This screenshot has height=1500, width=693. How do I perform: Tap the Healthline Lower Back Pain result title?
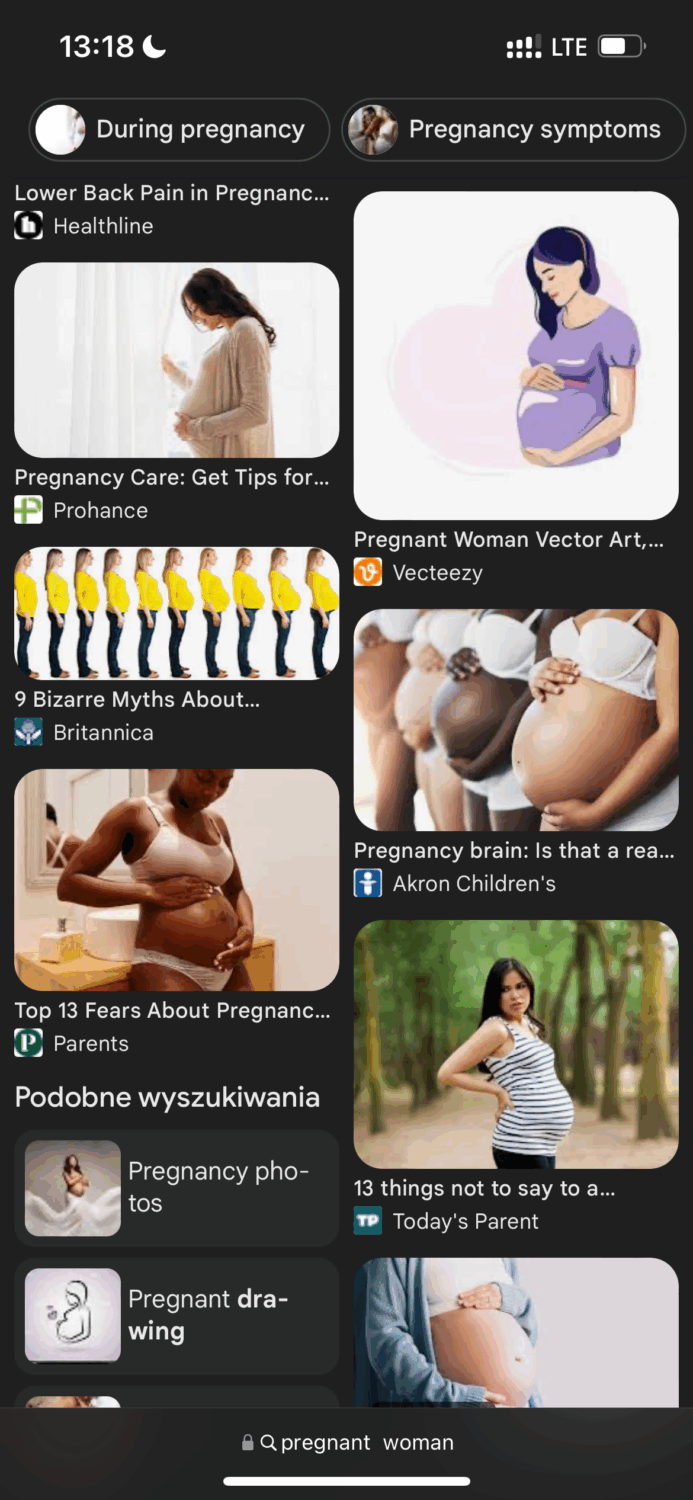tap(172, 194)
